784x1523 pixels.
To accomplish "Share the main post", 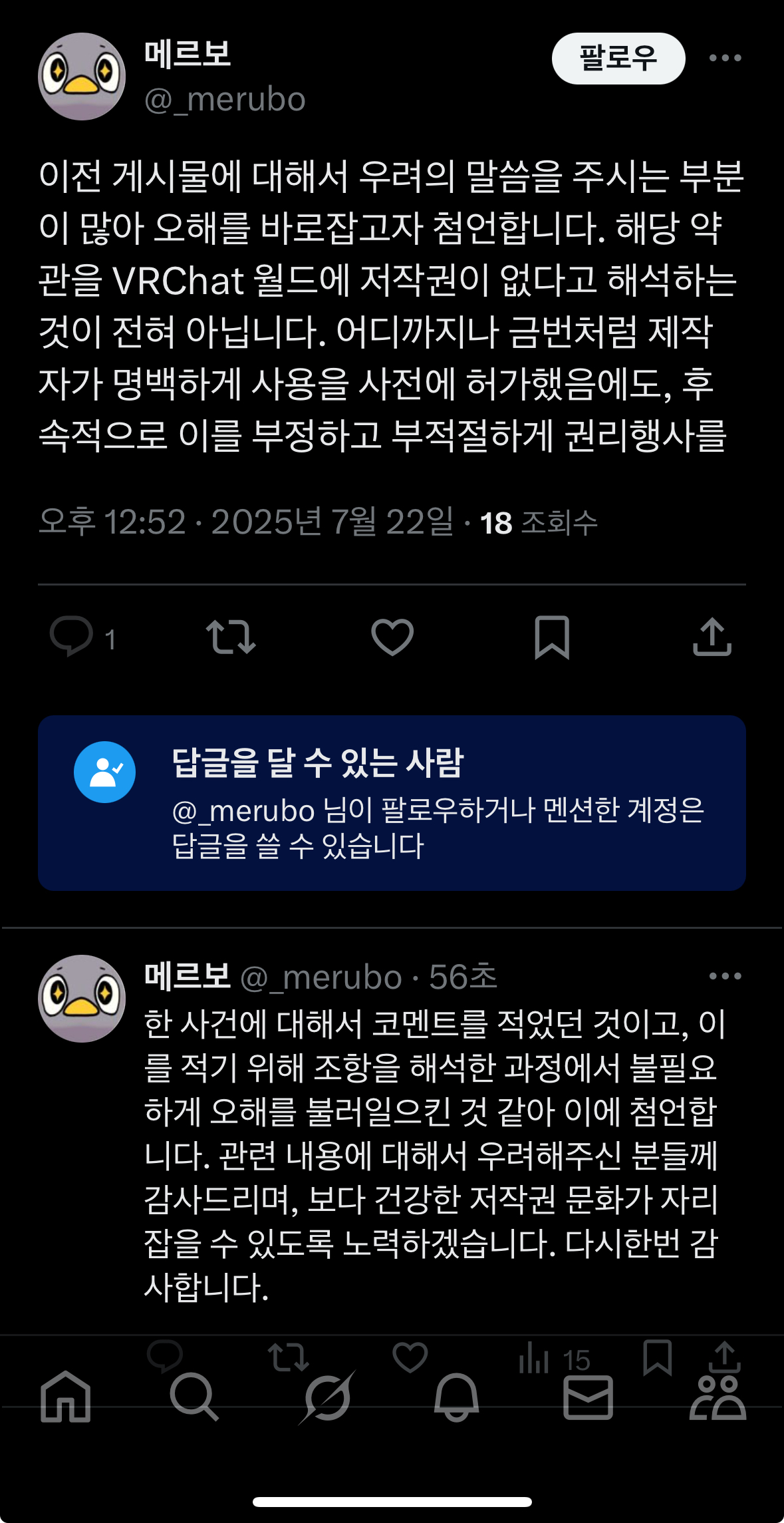I will (x=712, y=637).
